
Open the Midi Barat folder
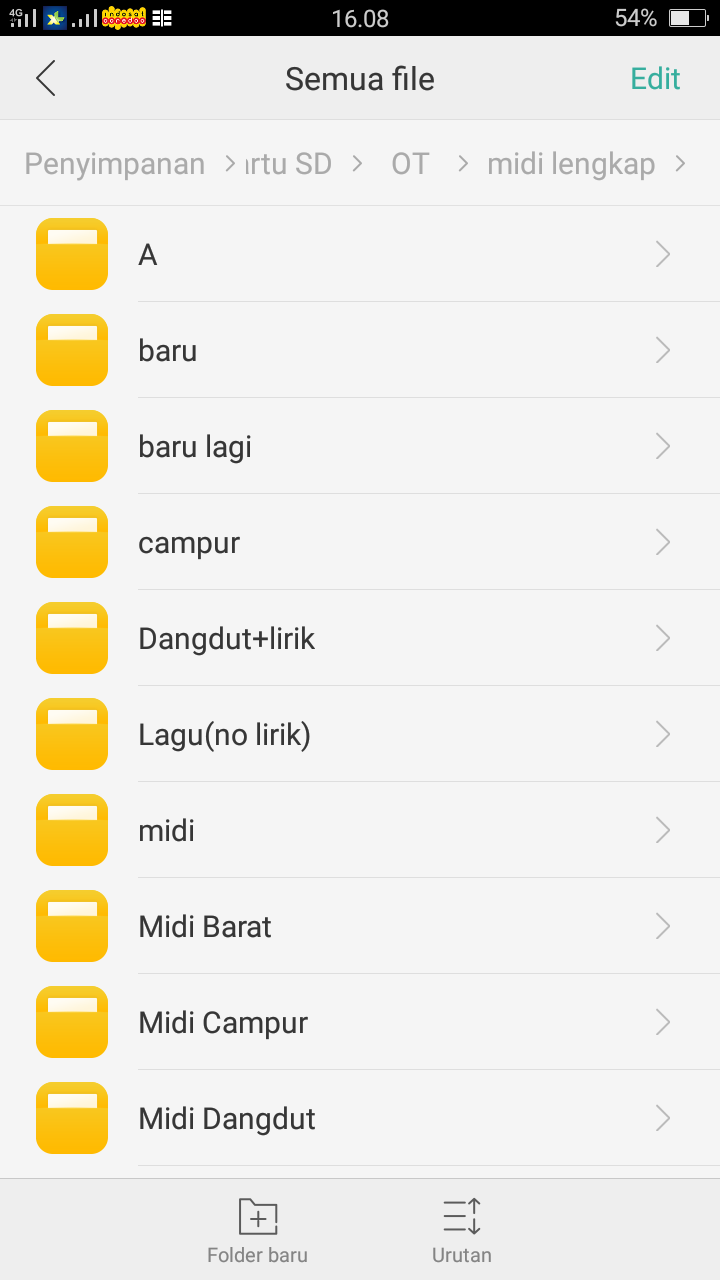(x=360, y=927)
